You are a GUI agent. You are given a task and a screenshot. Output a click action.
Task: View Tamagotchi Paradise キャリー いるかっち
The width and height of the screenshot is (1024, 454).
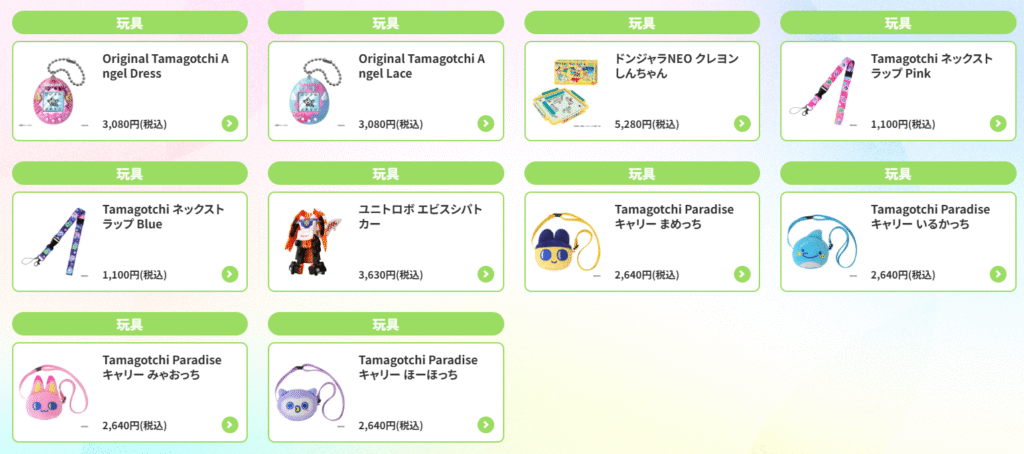coord(898,241)
